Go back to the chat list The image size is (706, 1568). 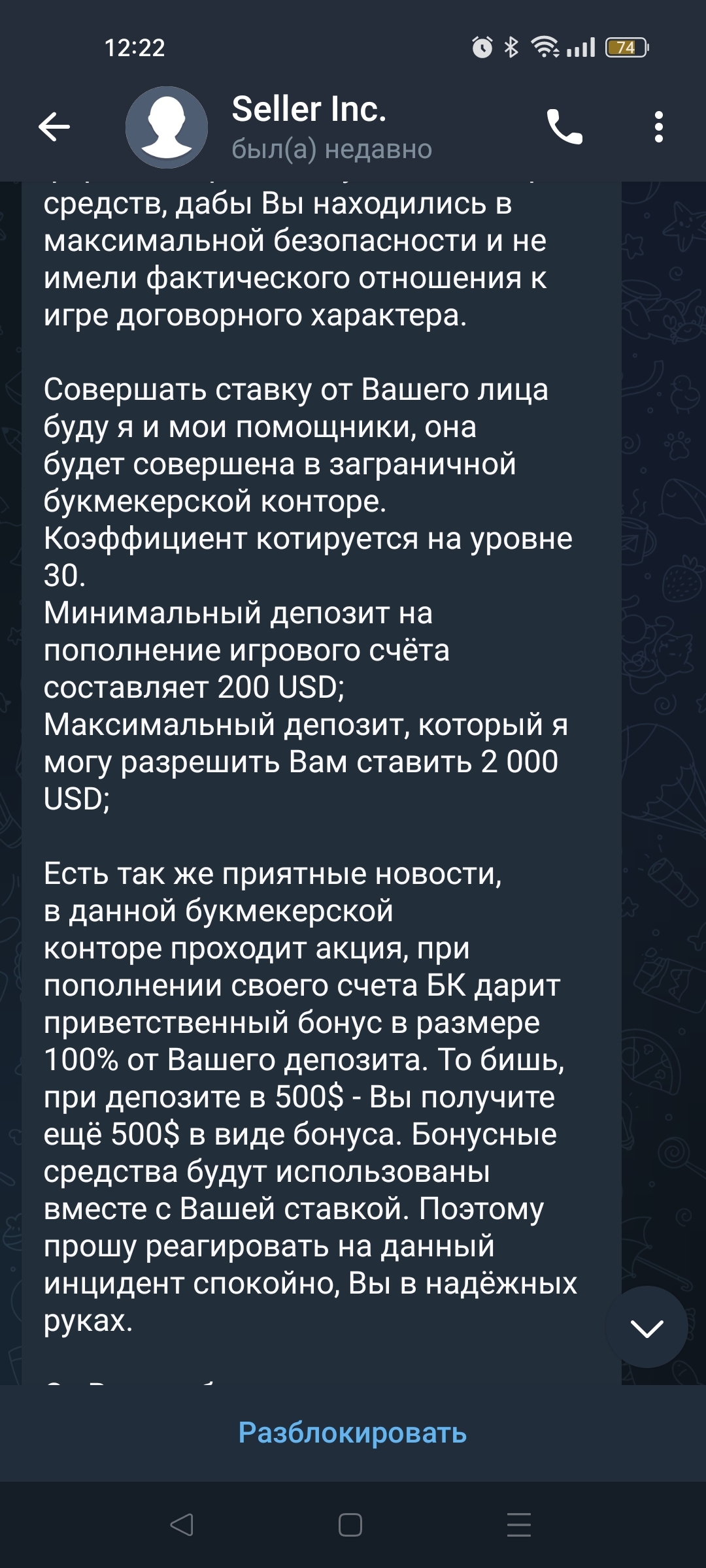[x=54, y=127]
